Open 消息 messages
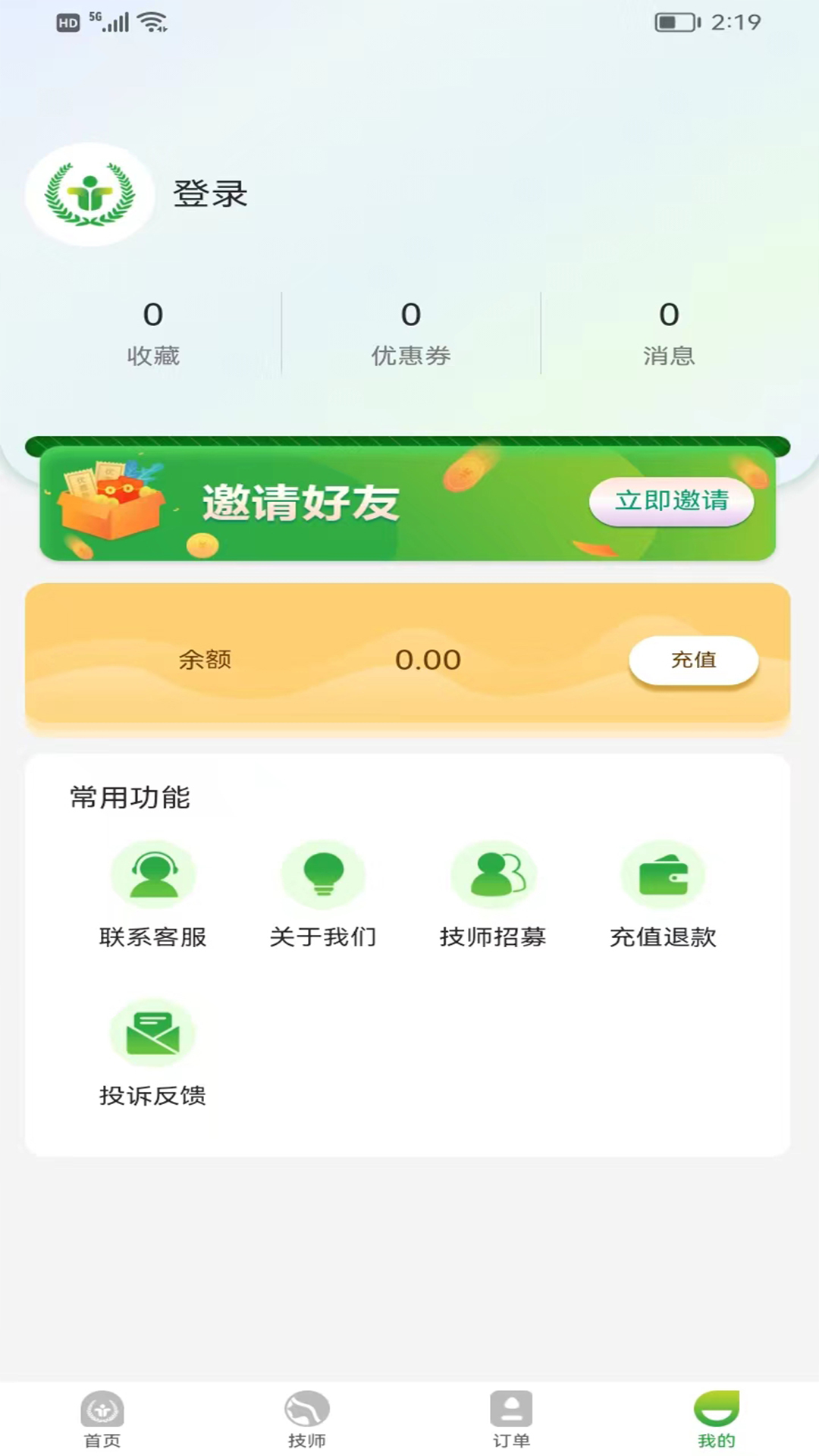This screenshot has height=1456, width=819. tap(669, 334)
